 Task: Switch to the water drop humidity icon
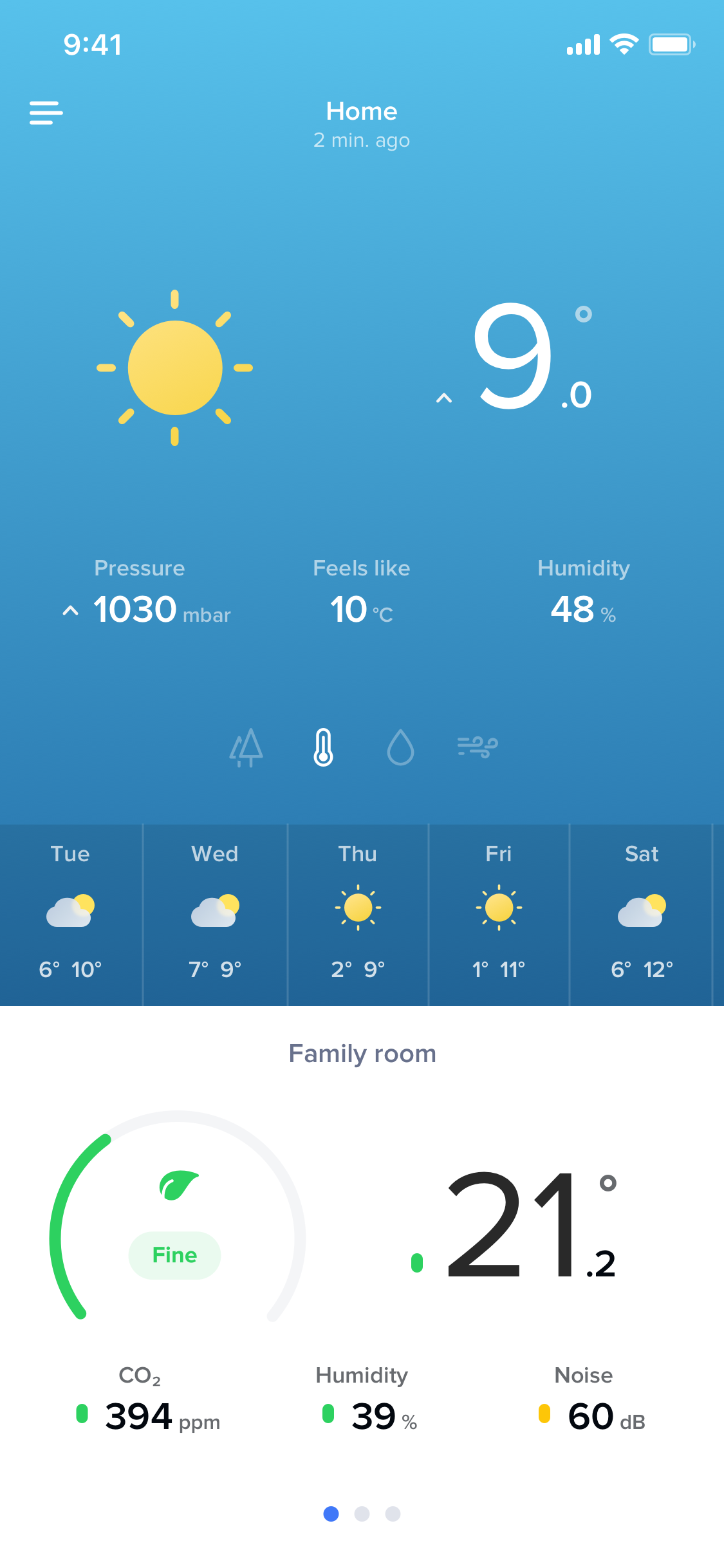400,747
